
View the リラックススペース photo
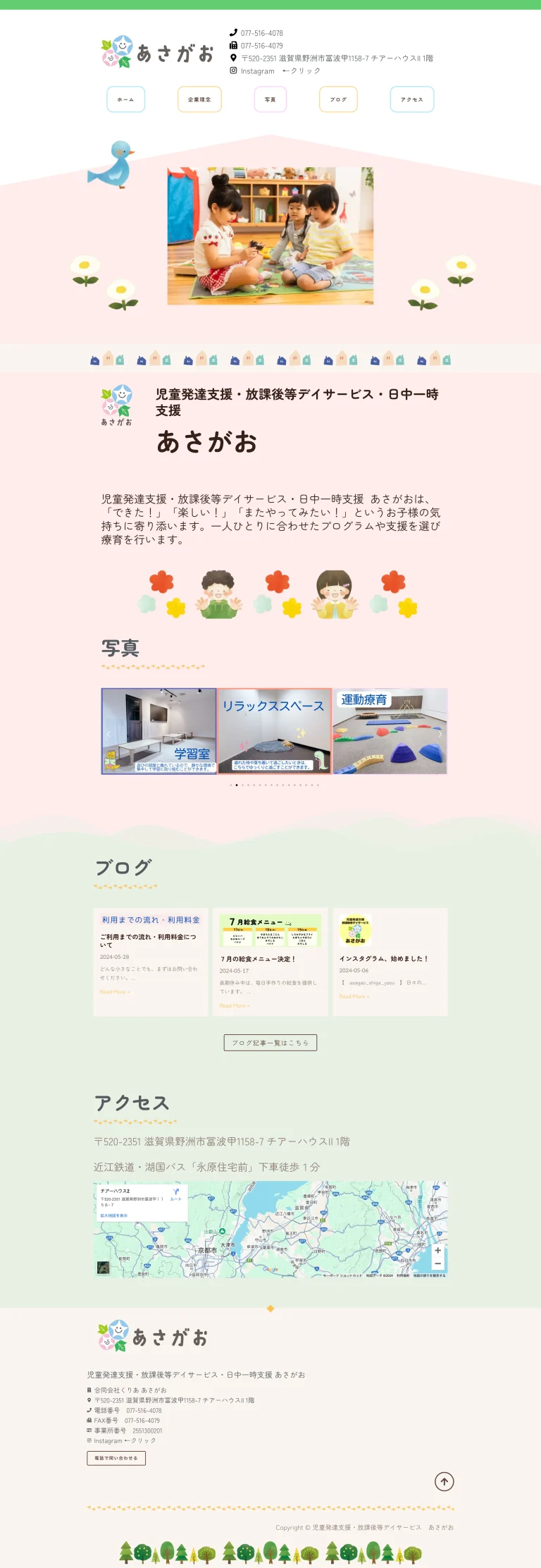coord(274,730)
